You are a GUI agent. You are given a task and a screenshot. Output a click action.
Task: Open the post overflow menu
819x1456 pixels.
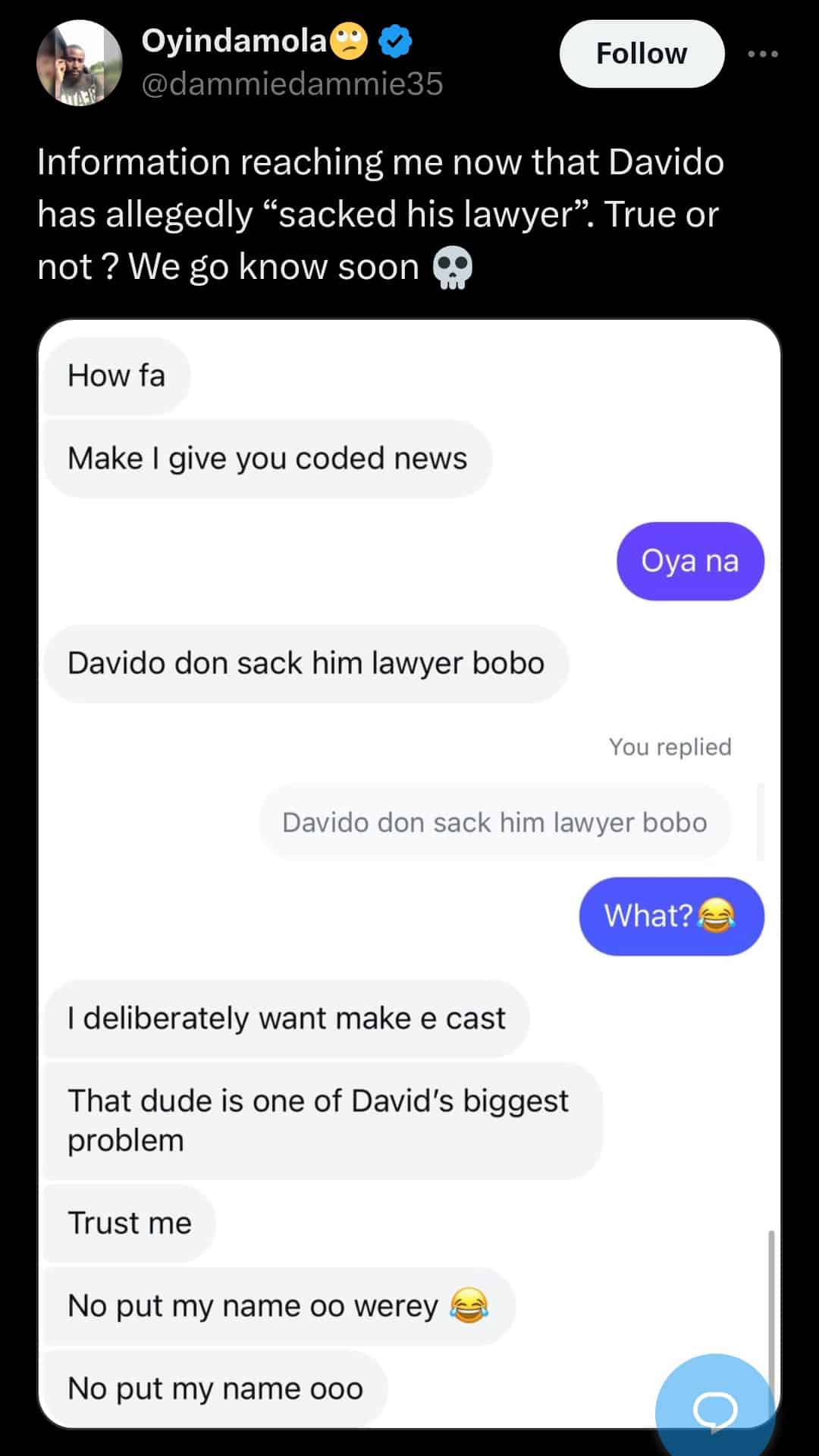pyautogui.click(x=762, y=54)
